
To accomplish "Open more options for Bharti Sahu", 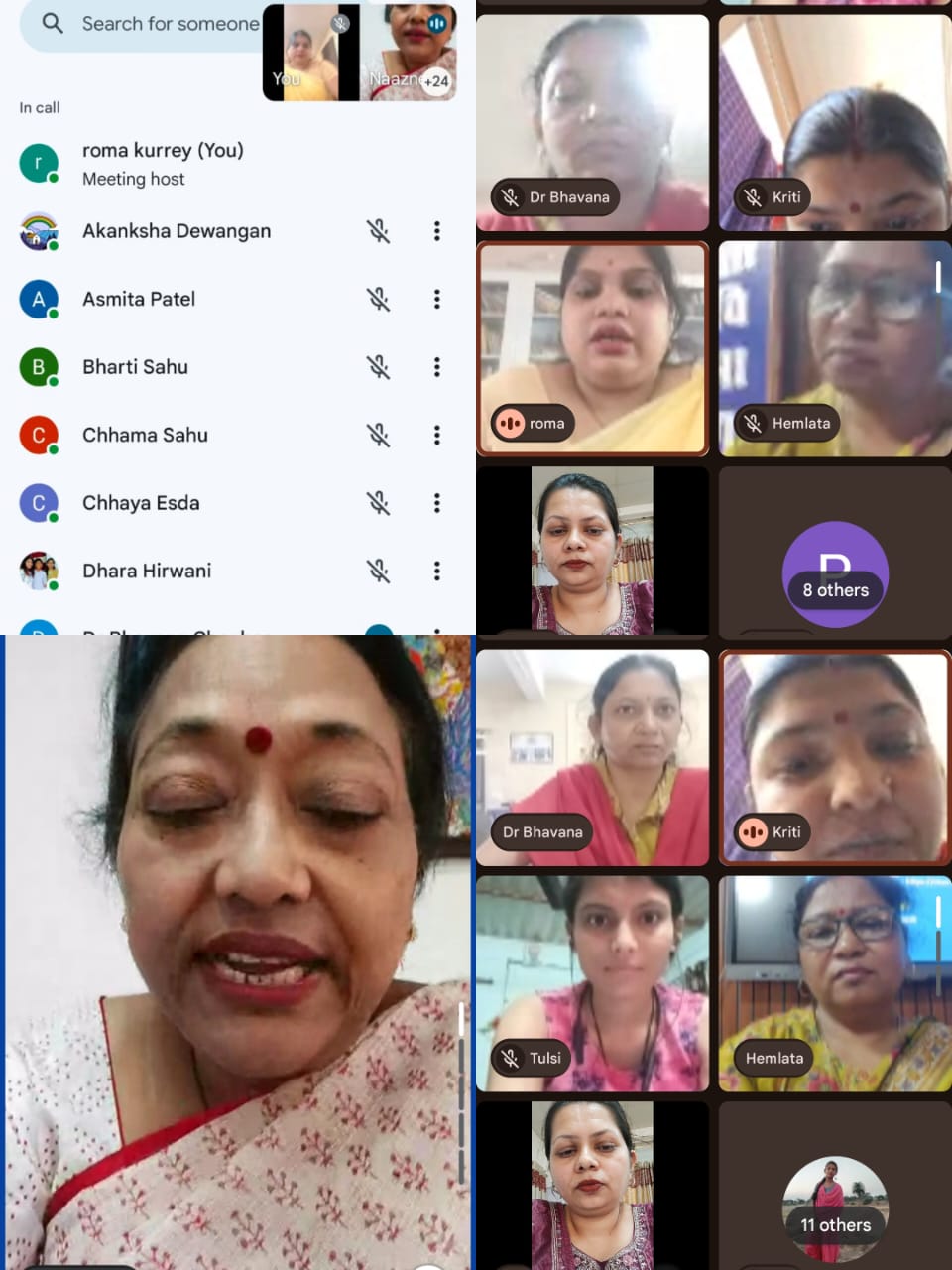I will point(437,366).
